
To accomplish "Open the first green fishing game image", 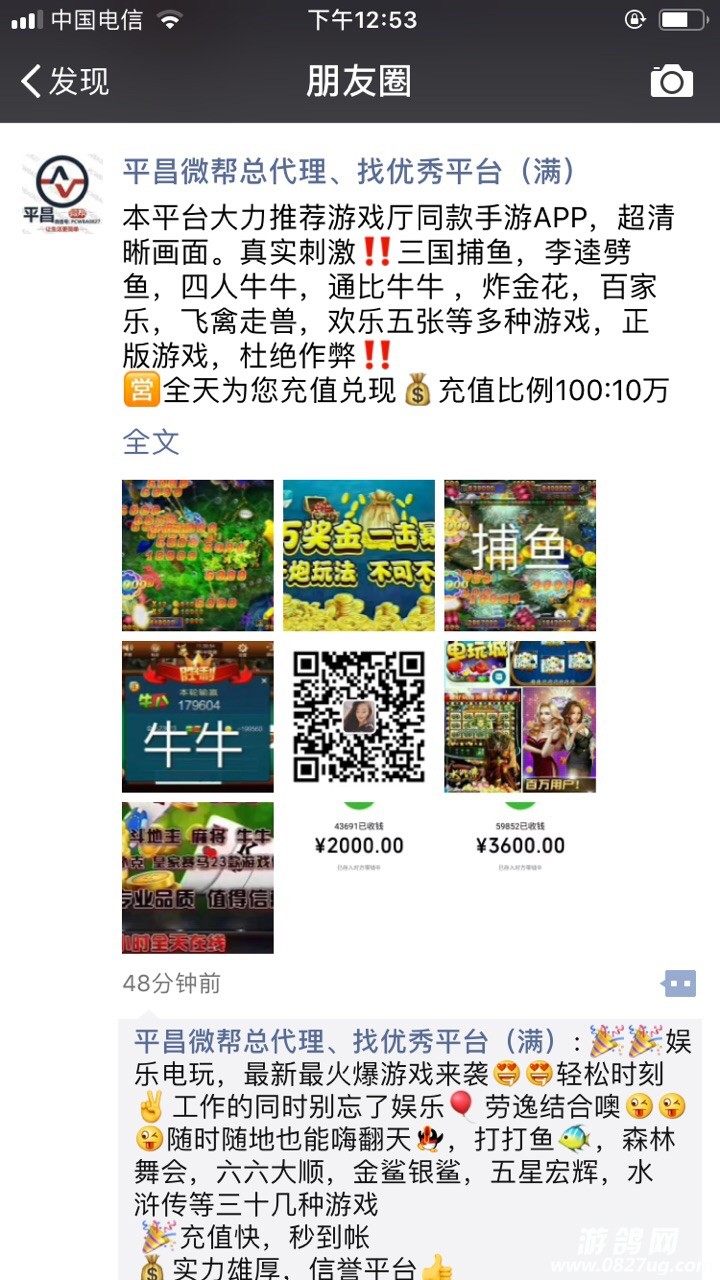I will pyautogui.click(x=198, y=555).
